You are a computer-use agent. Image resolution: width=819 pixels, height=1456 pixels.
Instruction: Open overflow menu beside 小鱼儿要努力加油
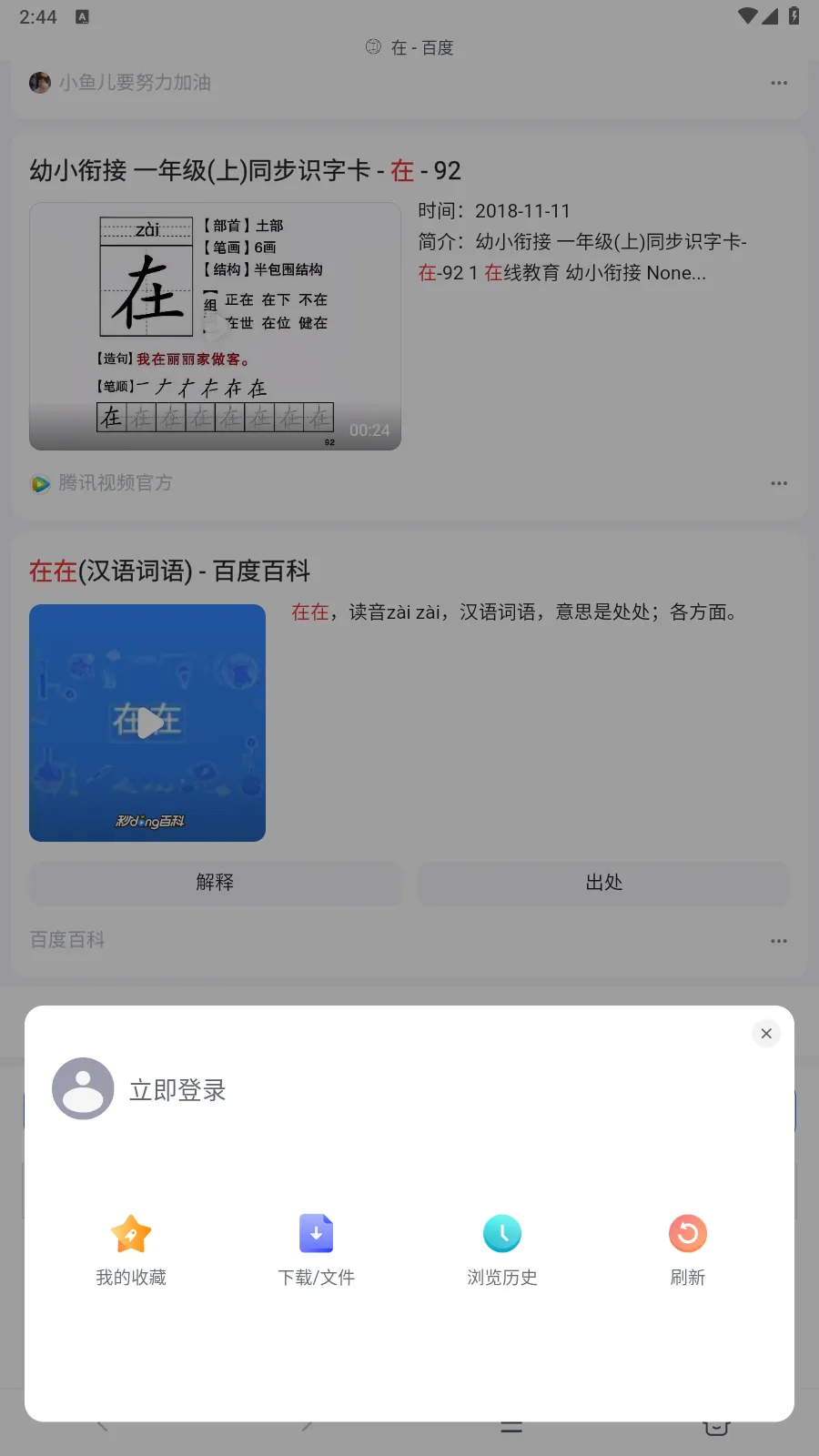(x=779, y=83)
